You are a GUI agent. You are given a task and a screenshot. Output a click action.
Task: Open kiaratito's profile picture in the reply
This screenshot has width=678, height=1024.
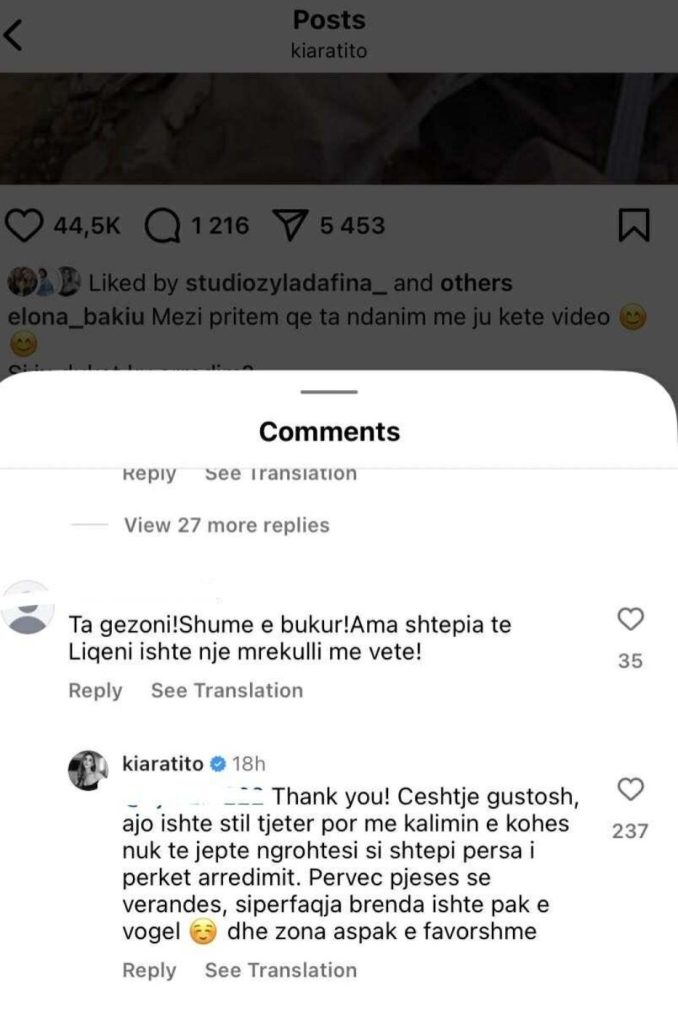pos(88,770)
